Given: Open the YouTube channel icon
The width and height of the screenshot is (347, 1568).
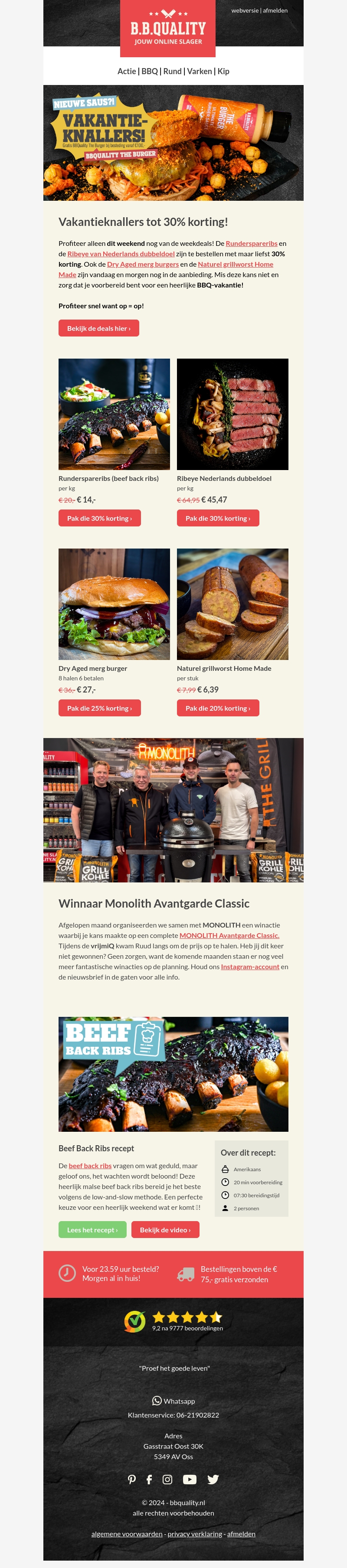Looking at the screenshot, I should click(189, 1479).
